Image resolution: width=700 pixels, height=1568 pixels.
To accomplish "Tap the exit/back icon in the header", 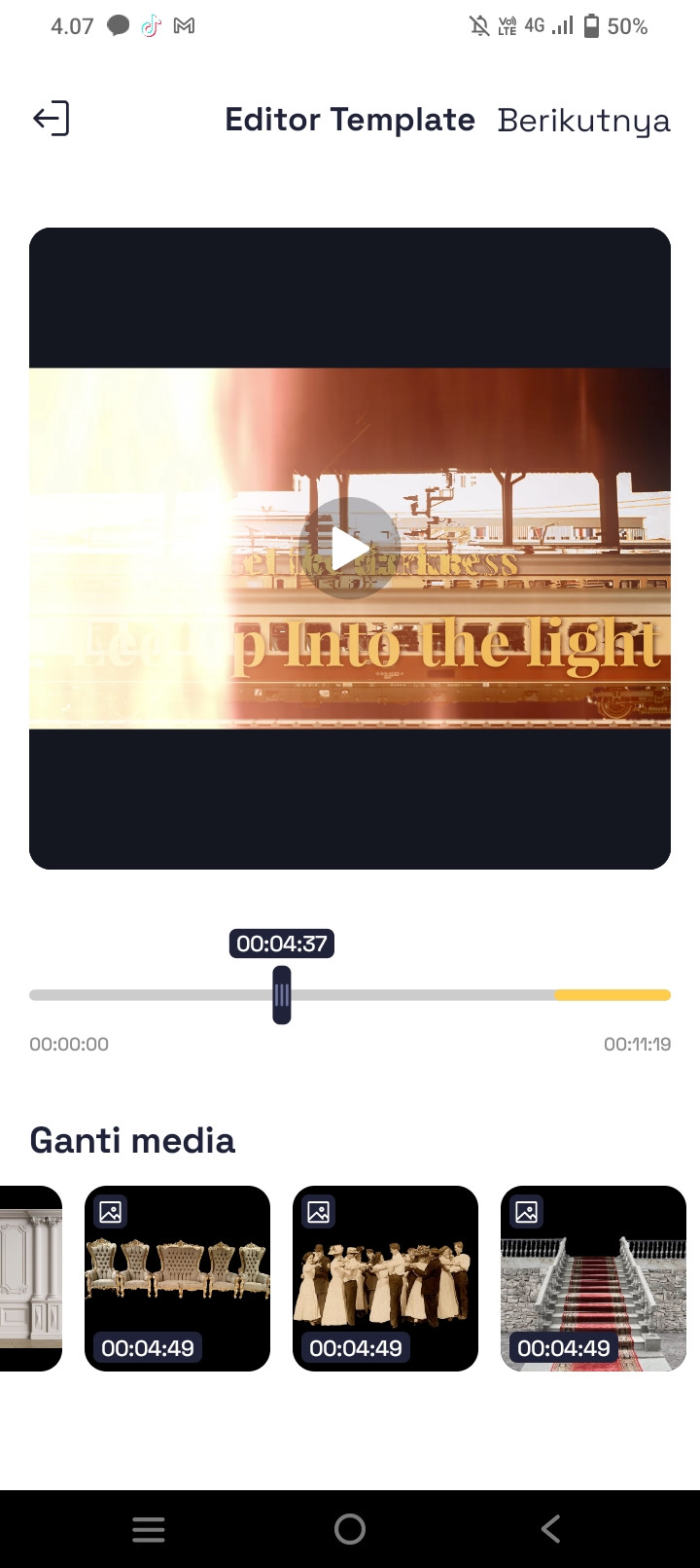I will click(x=52, y=119).
